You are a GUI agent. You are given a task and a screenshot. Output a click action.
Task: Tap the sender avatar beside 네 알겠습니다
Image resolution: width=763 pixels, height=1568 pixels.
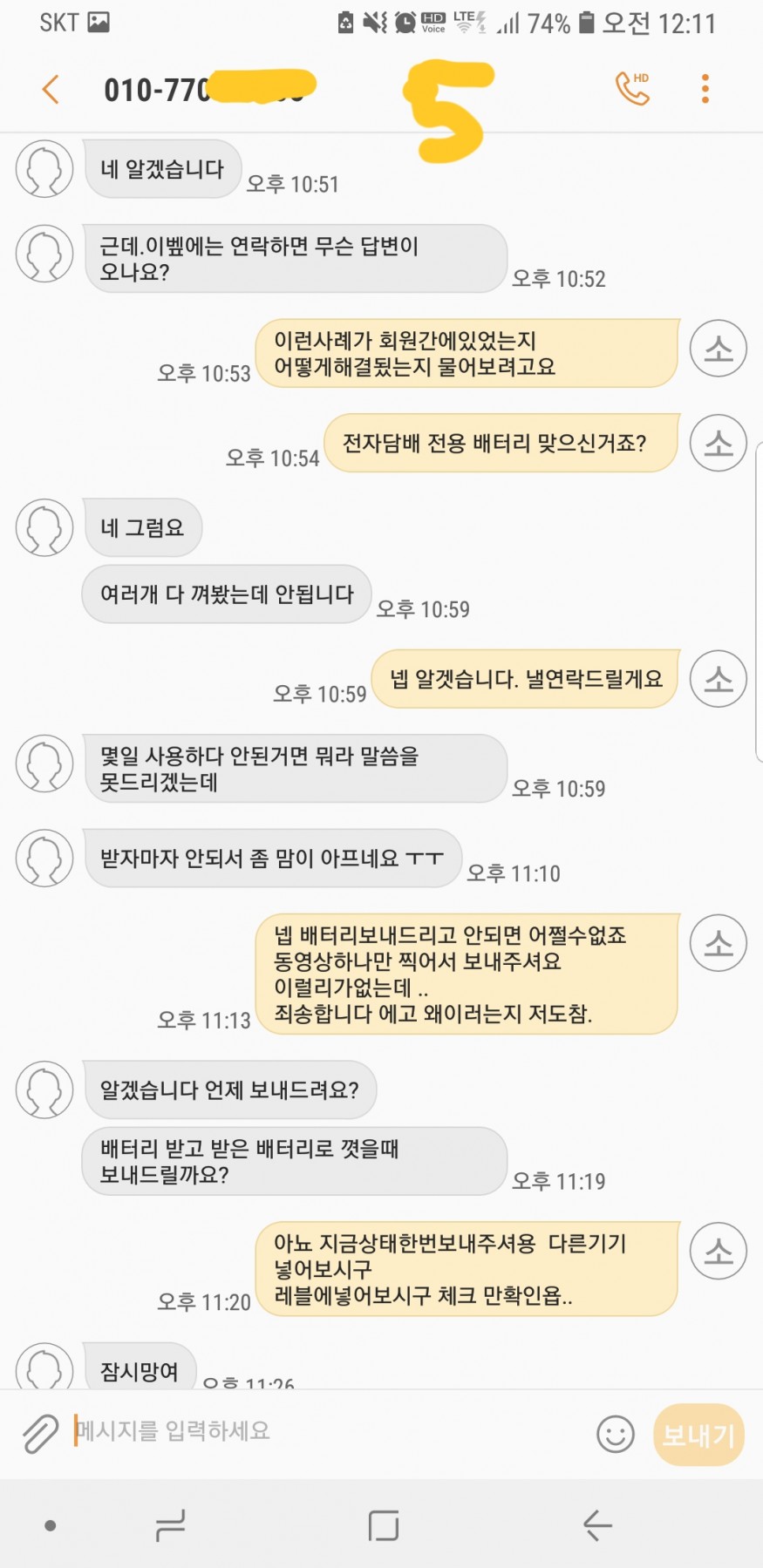click(x=44, y=168)
